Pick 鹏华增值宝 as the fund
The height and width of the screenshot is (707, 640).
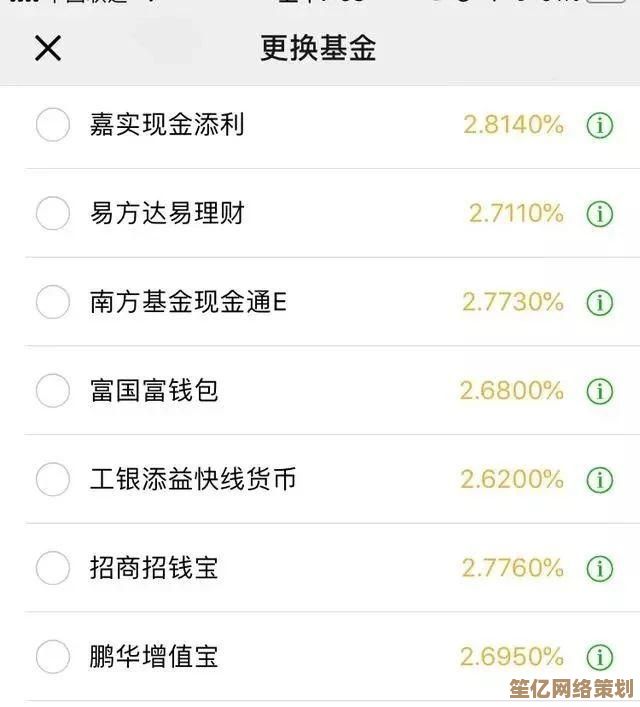53,657
